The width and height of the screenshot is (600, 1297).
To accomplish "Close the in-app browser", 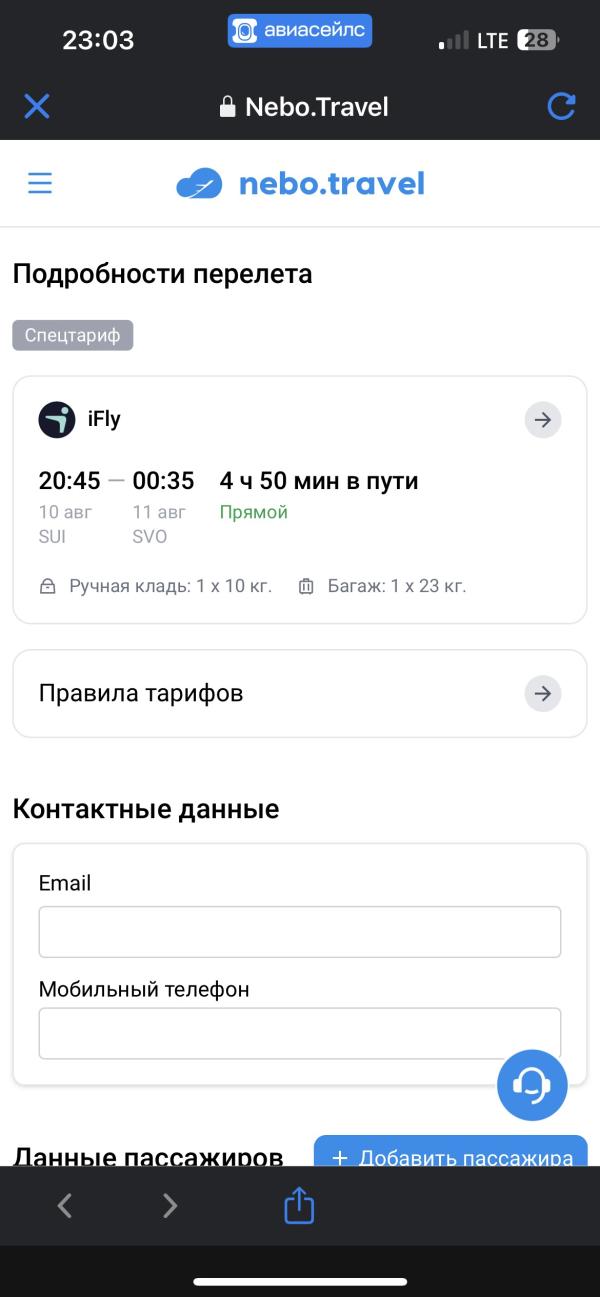I will tap(37, 106).
